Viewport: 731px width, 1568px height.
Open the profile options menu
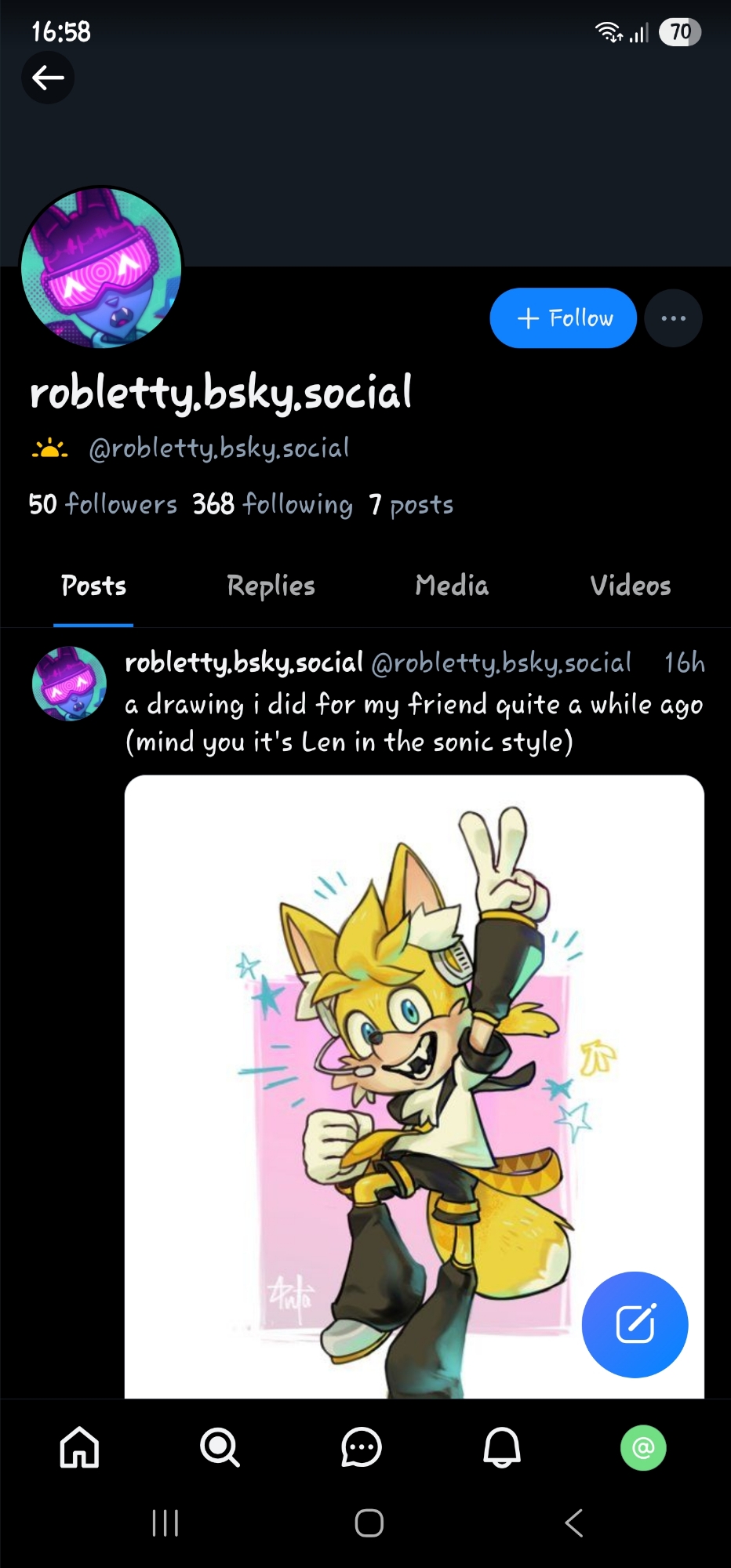point(673,318)
